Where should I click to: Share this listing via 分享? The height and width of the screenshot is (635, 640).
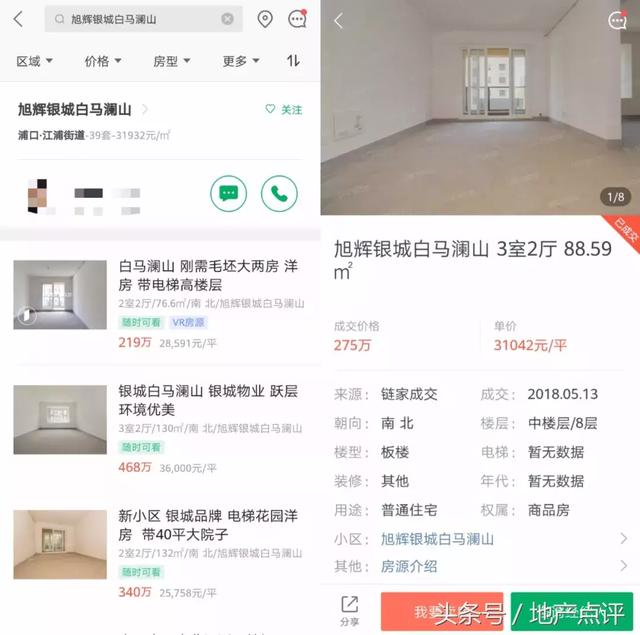350,610
